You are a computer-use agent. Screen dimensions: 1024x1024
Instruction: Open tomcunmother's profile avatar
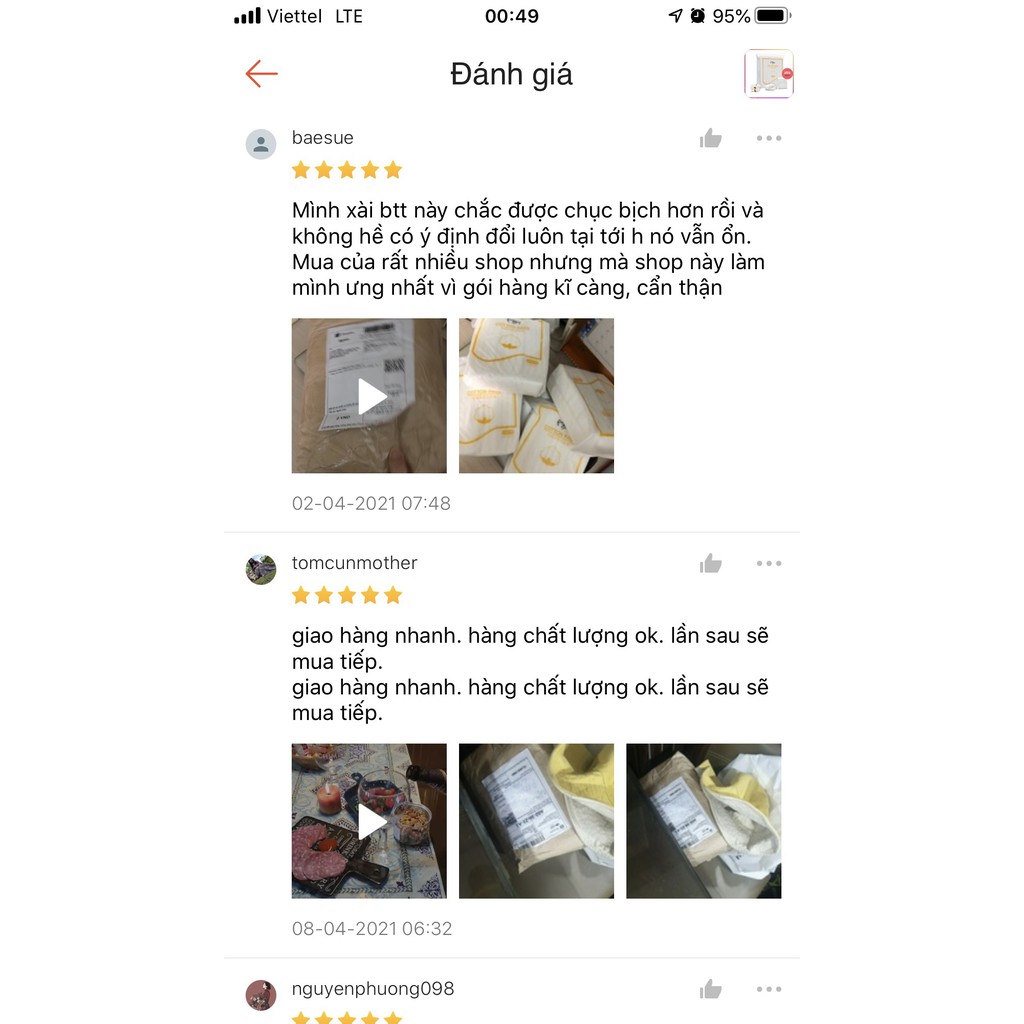261,569
